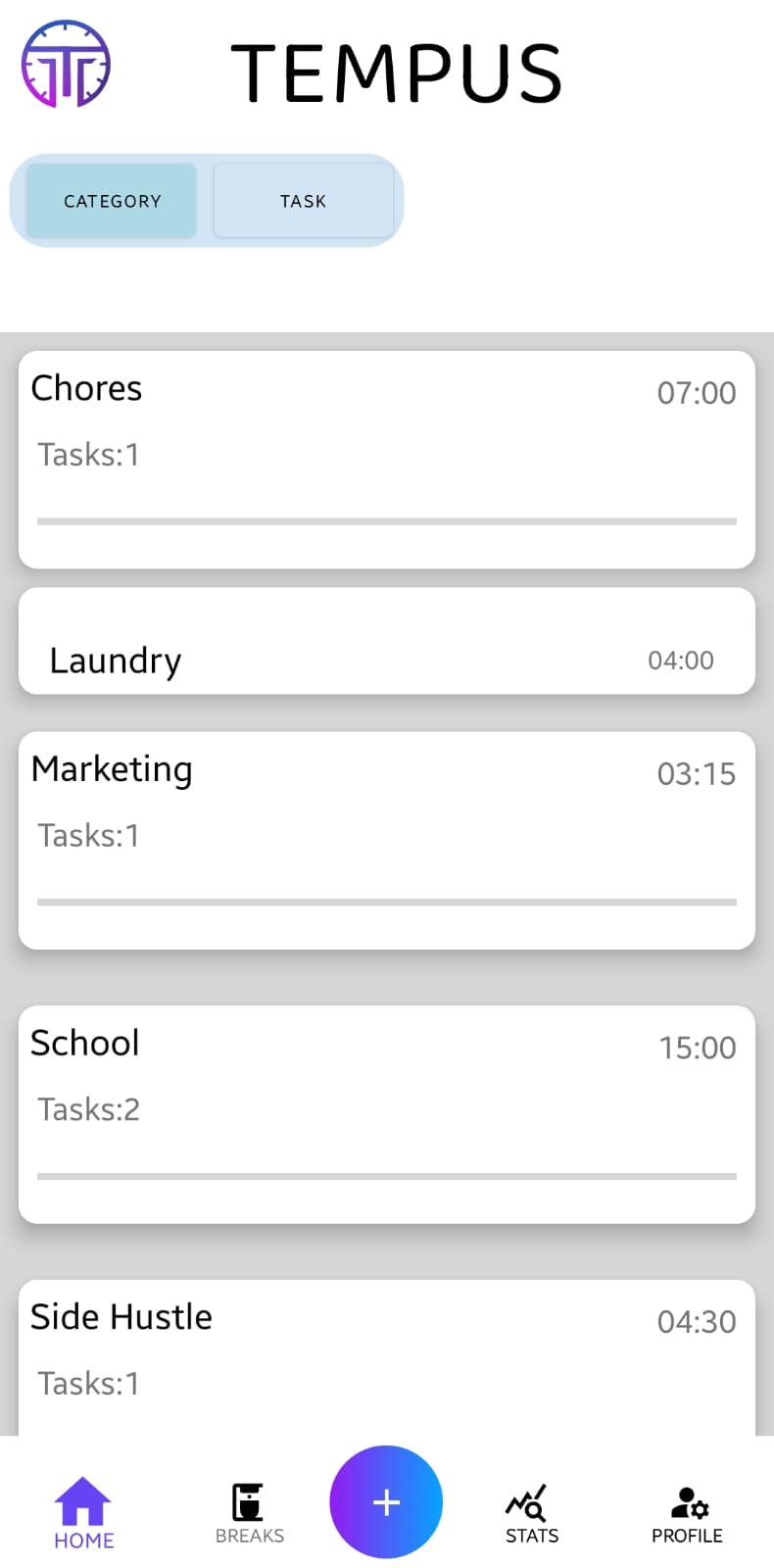Screen dimensions: 774x1568
Task: Switch to the Category view
Action: tap(112, 201)
